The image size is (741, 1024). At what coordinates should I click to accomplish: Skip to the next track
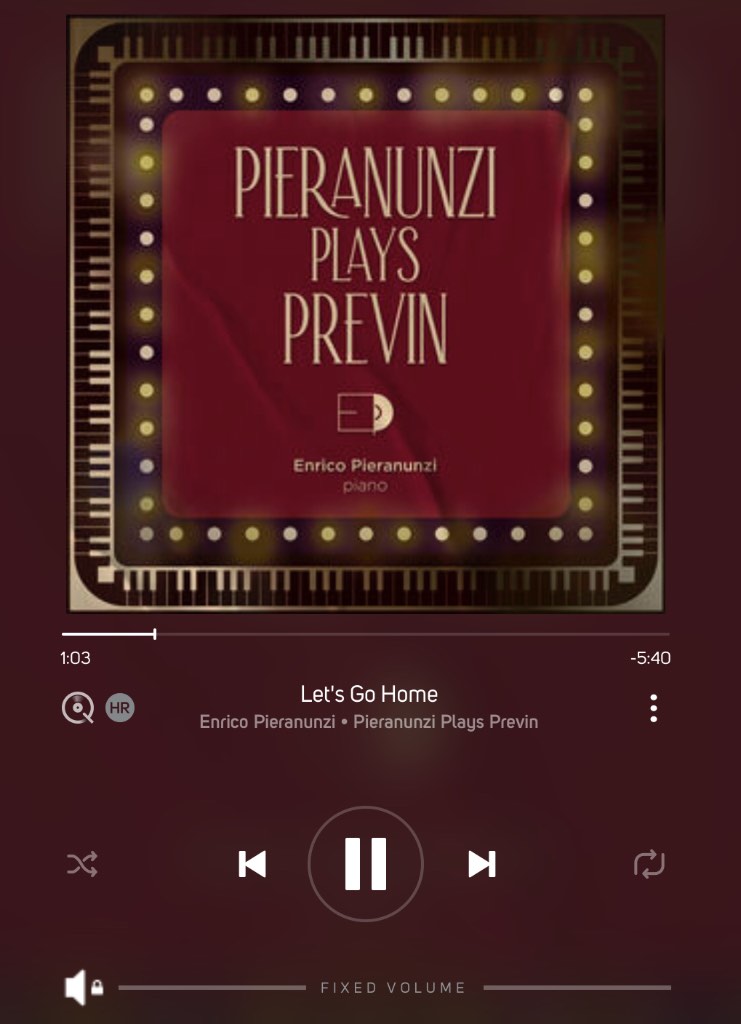point(482,863)
